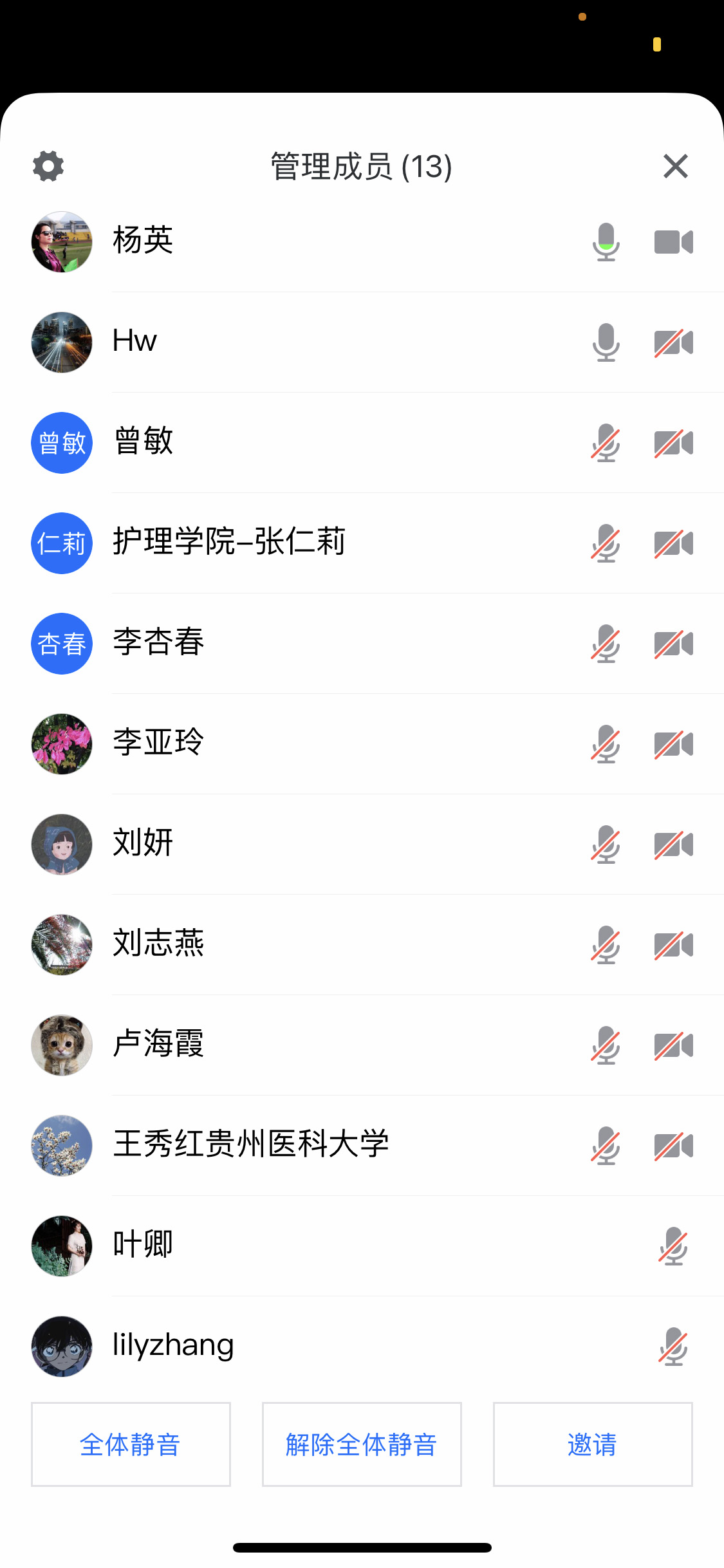This screenshot has width=724, height=1568.
Task: Mute Hw's microphone
Action: (606, 342)
